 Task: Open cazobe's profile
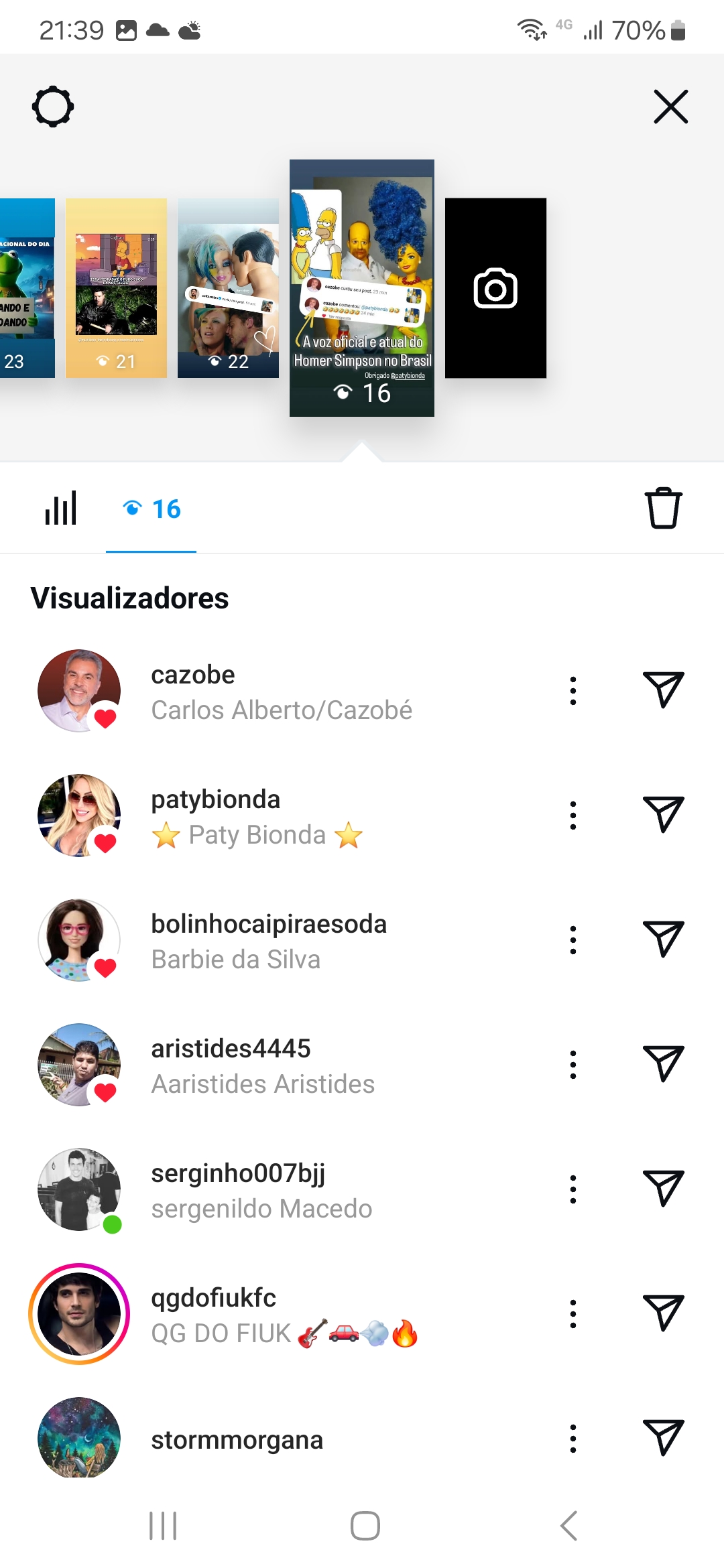pyautogui.click(x=193, y=675)
